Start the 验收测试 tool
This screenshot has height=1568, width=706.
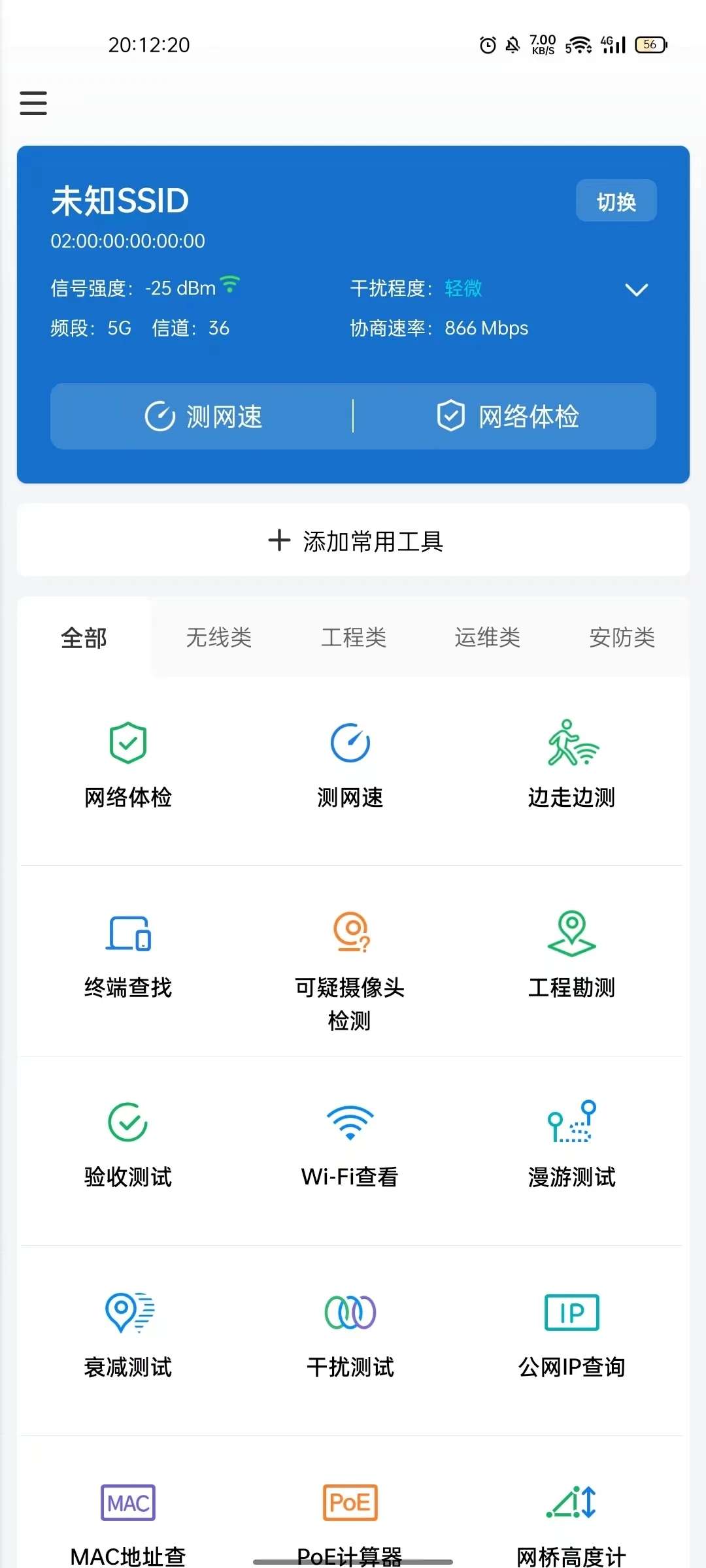pyautogui.click(x=128, y=1143)
